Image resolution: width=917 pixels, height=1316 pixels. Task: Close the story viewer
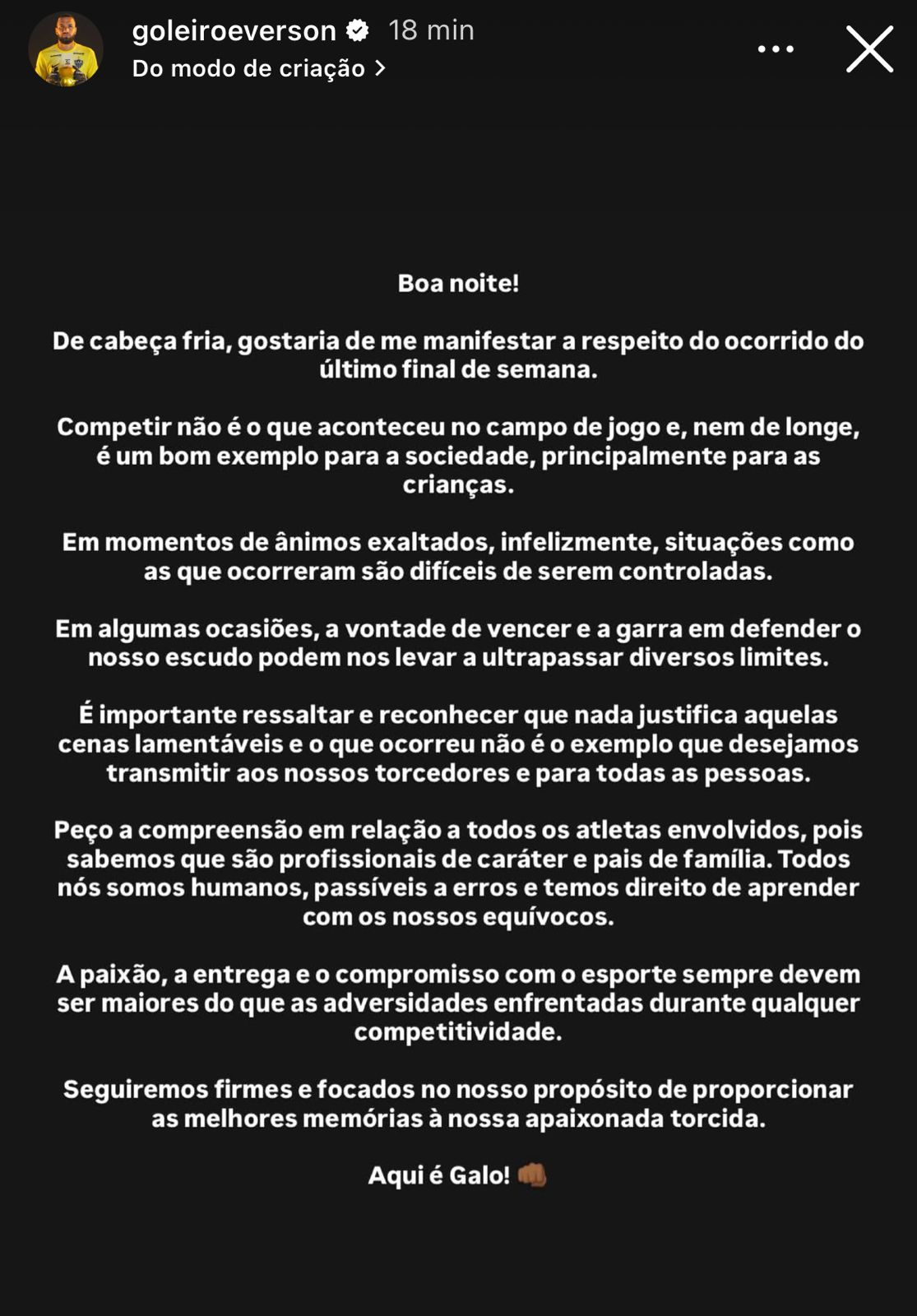869,49
